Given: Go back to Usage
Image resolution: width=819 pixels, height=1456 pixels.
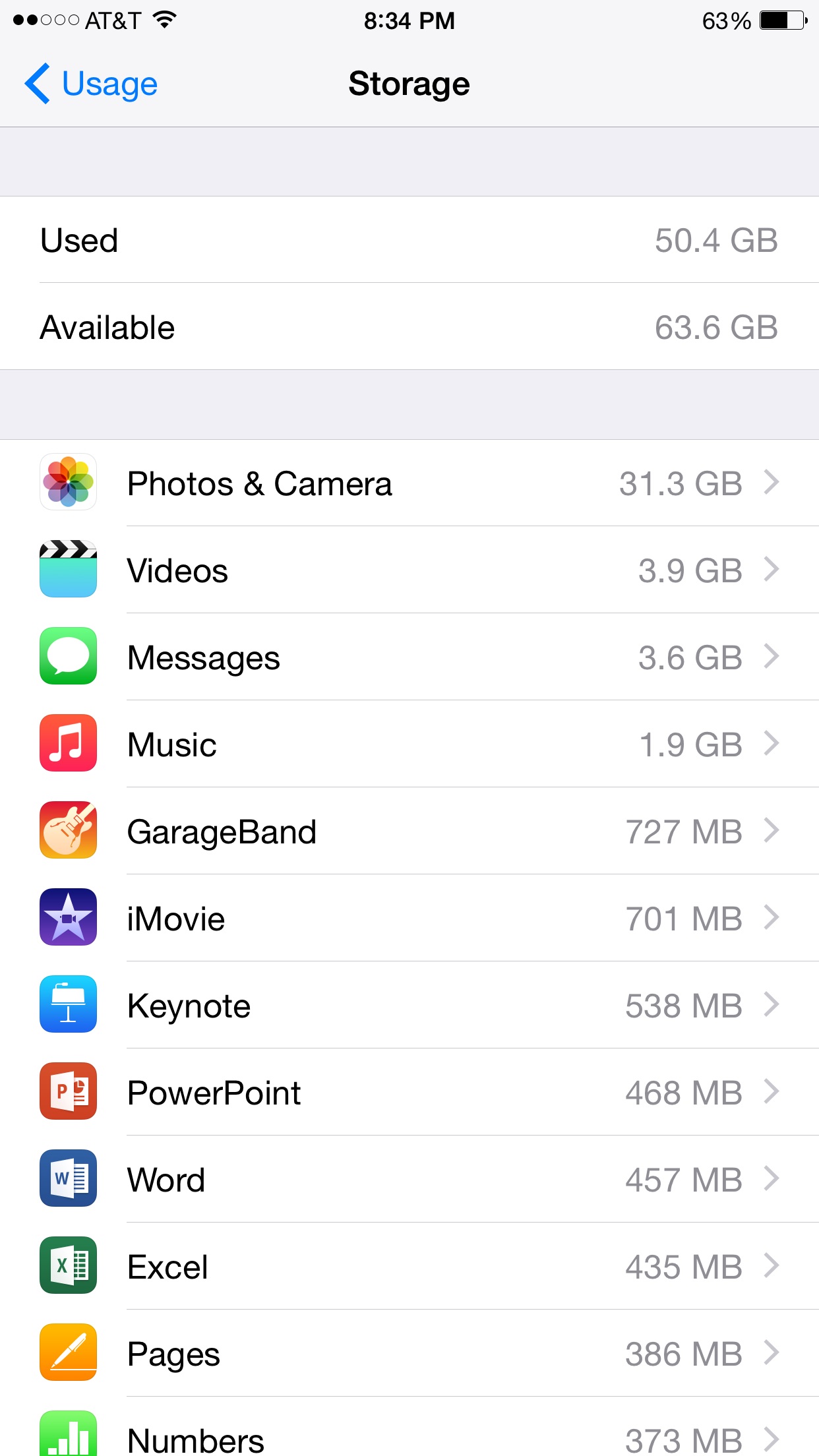Looking at the screenshot, I should [x=91, y=84].
